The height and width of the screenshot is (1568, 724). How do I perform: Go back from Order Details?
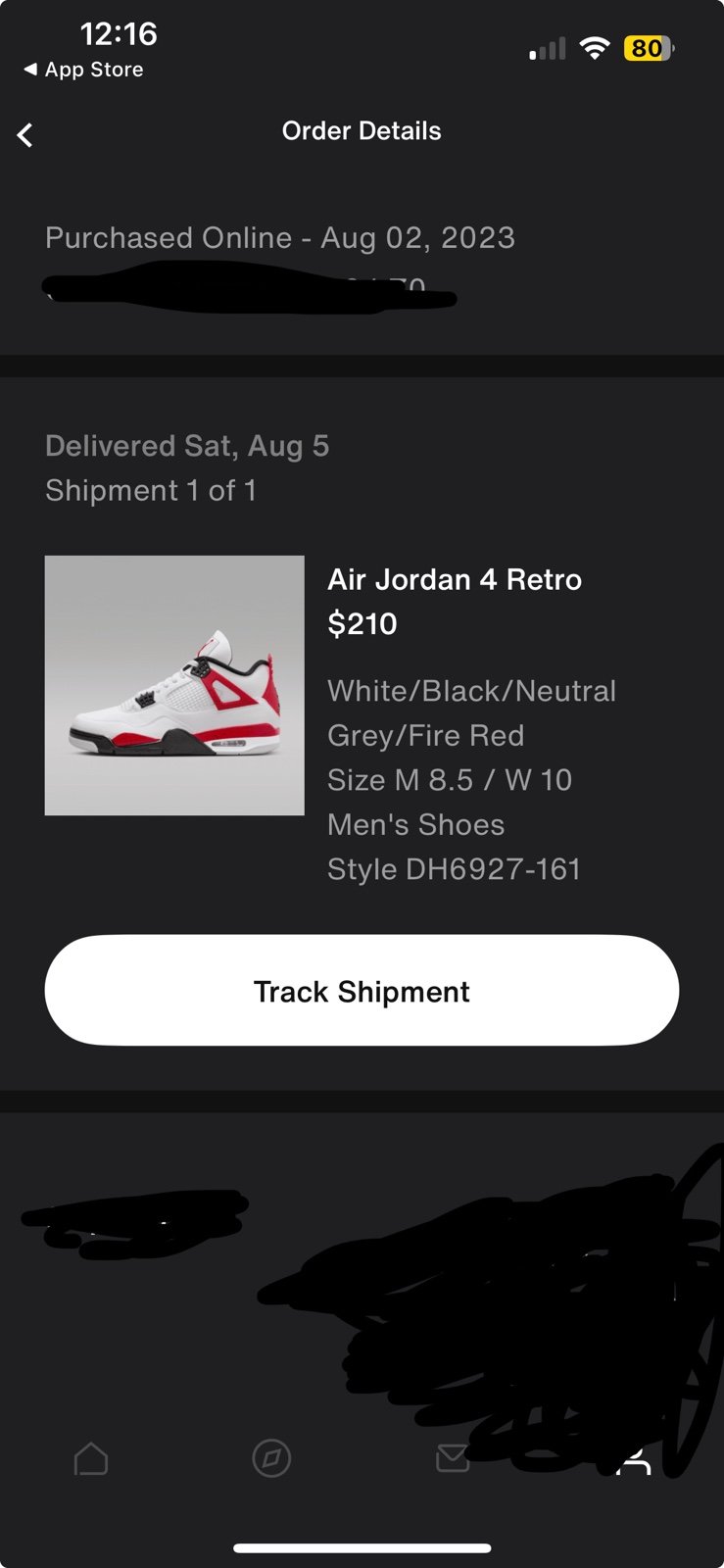click(25, 134)
